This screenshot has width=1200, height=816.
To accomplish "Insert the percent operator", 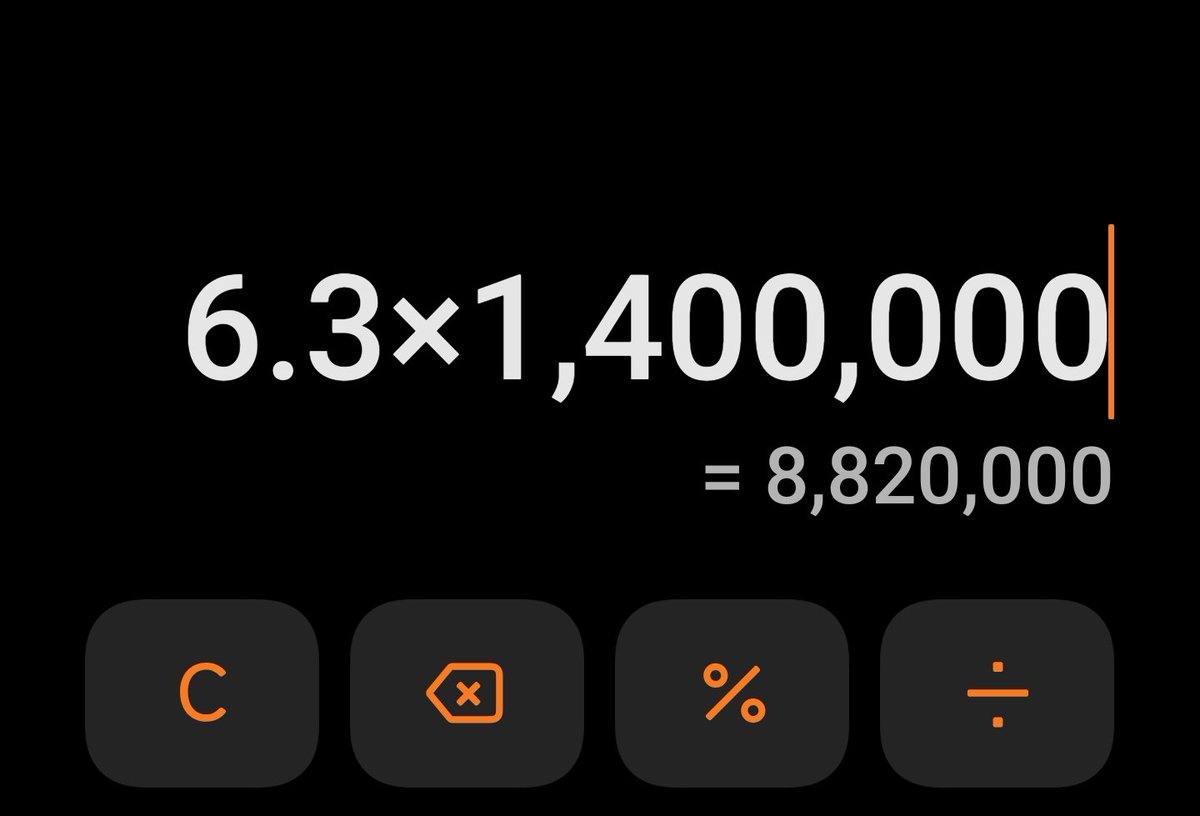I will click(x=733, y=693).
